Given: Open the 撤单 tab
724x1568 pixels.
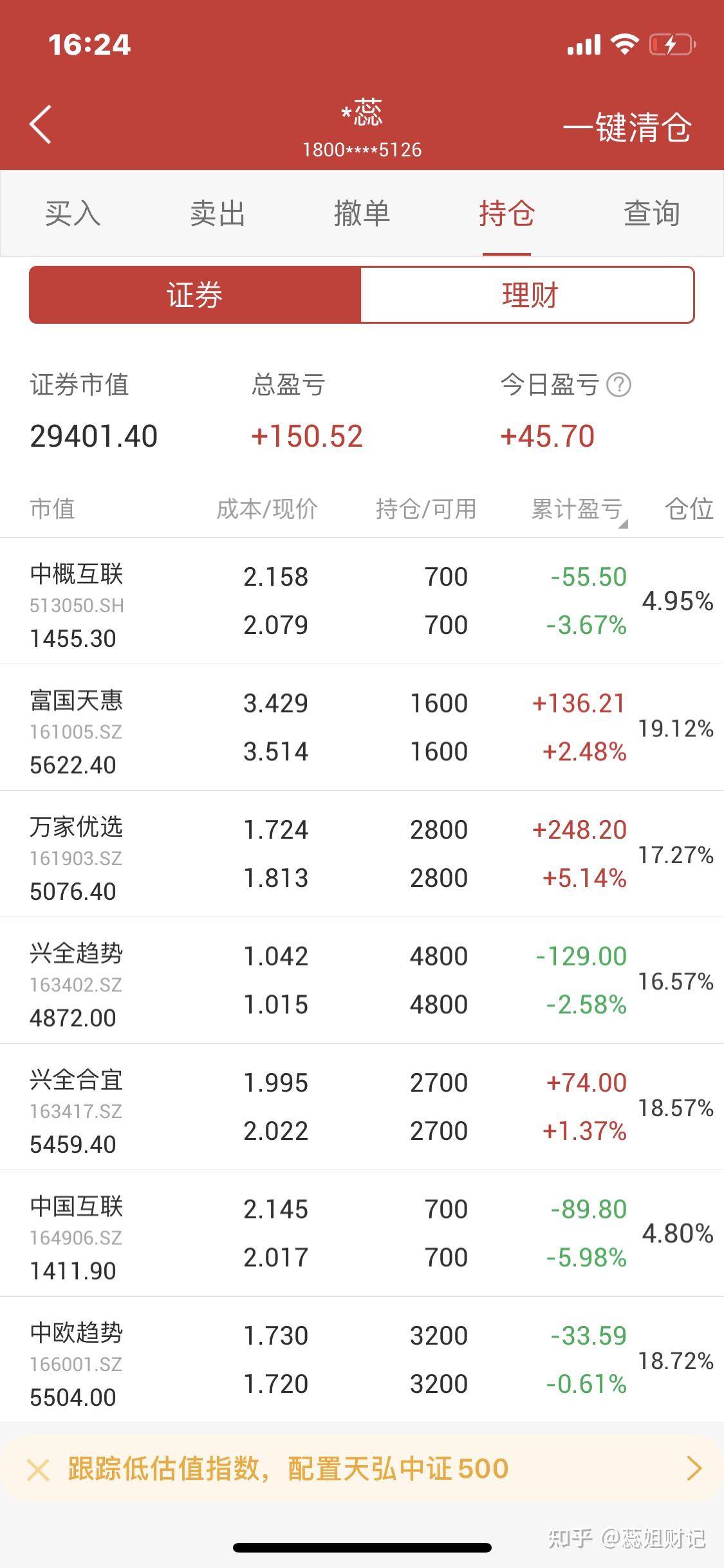Looking at the screenshot, I should [x=362, y=214].
